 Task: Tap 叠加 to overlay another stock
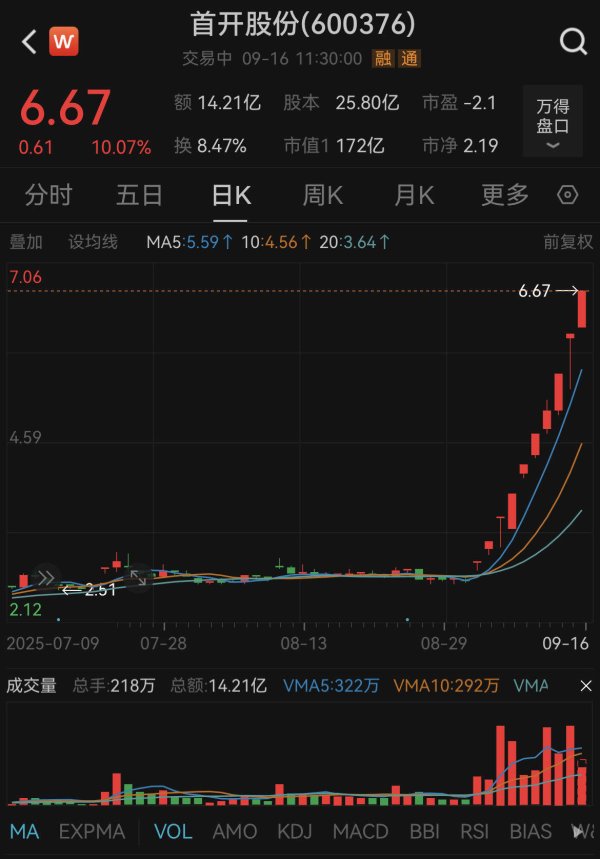tap(26, 242)
